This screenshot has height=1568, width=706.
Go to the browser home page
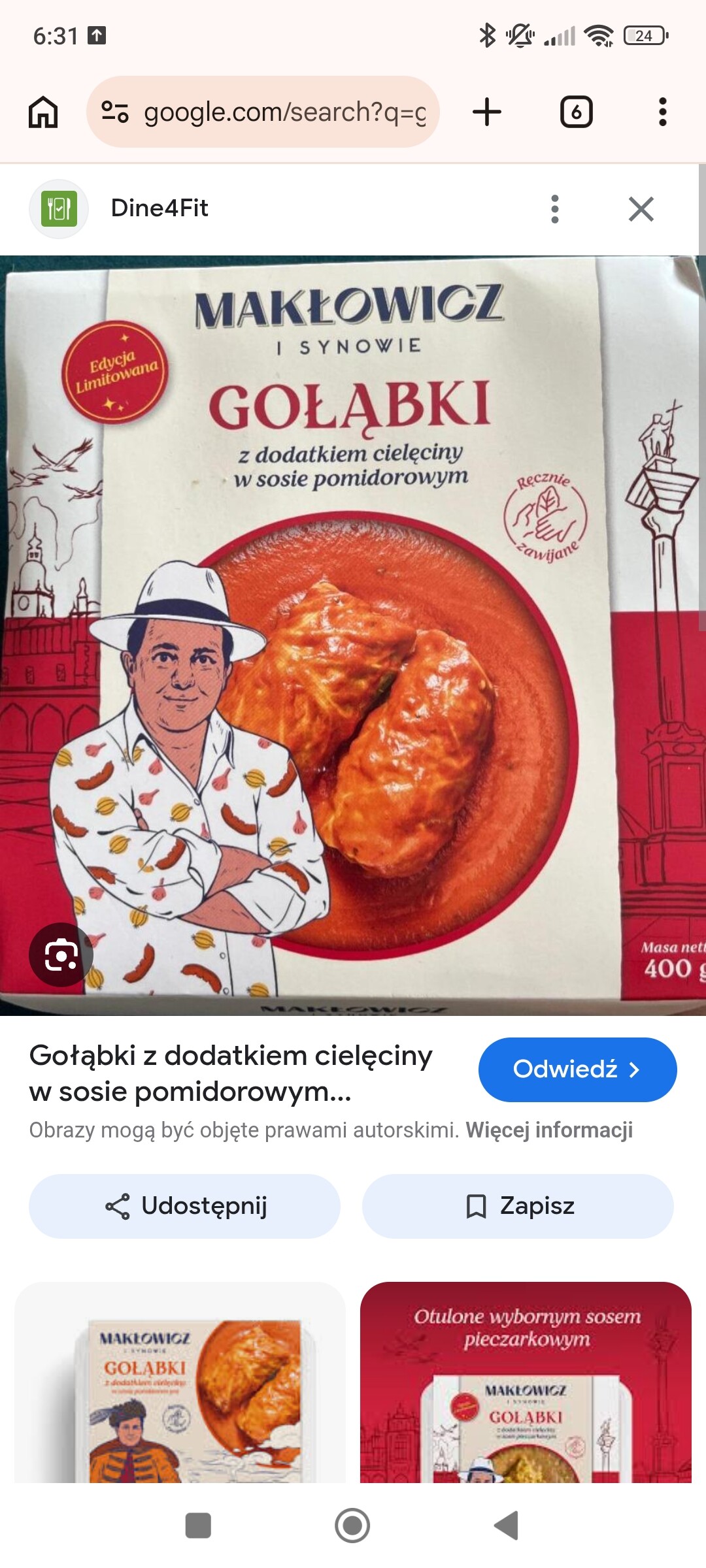(x=43, y=112)
